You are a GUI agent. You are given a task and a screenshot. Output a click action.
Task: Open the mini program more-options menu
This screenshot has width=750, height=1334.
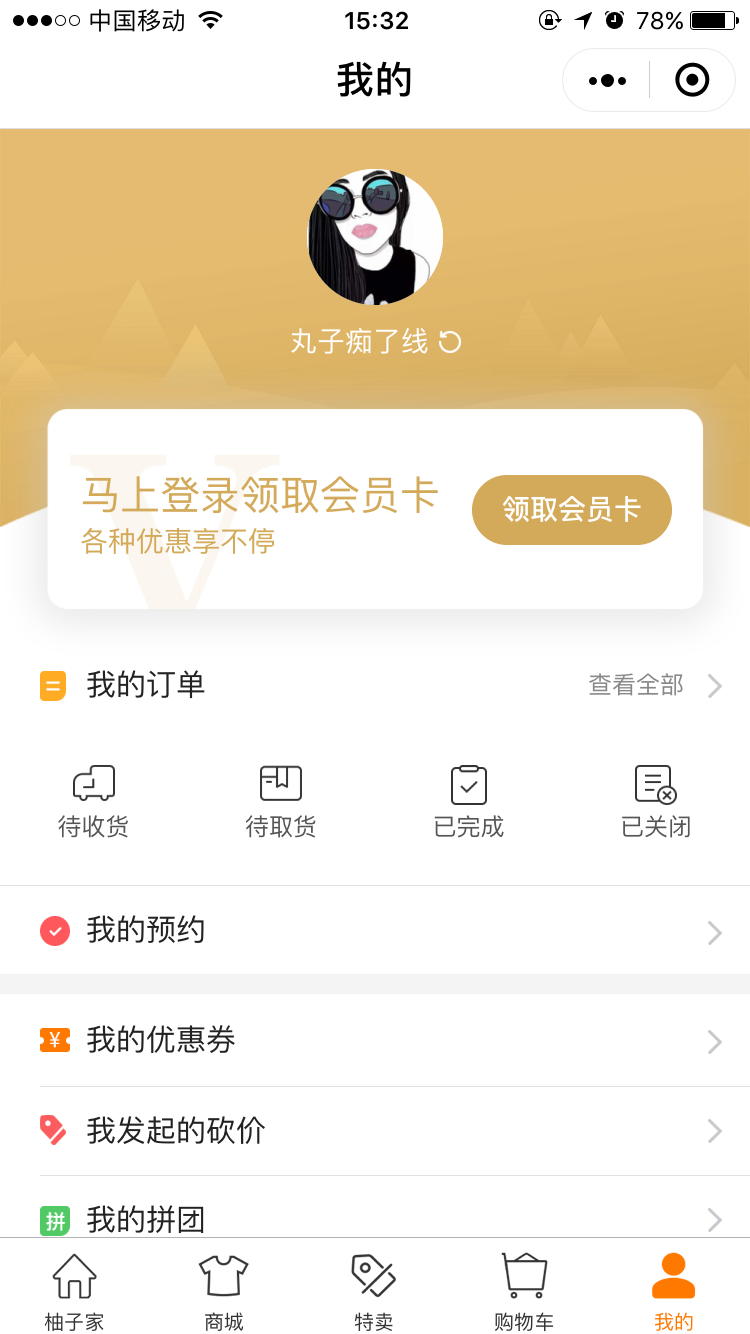point(607,80)
